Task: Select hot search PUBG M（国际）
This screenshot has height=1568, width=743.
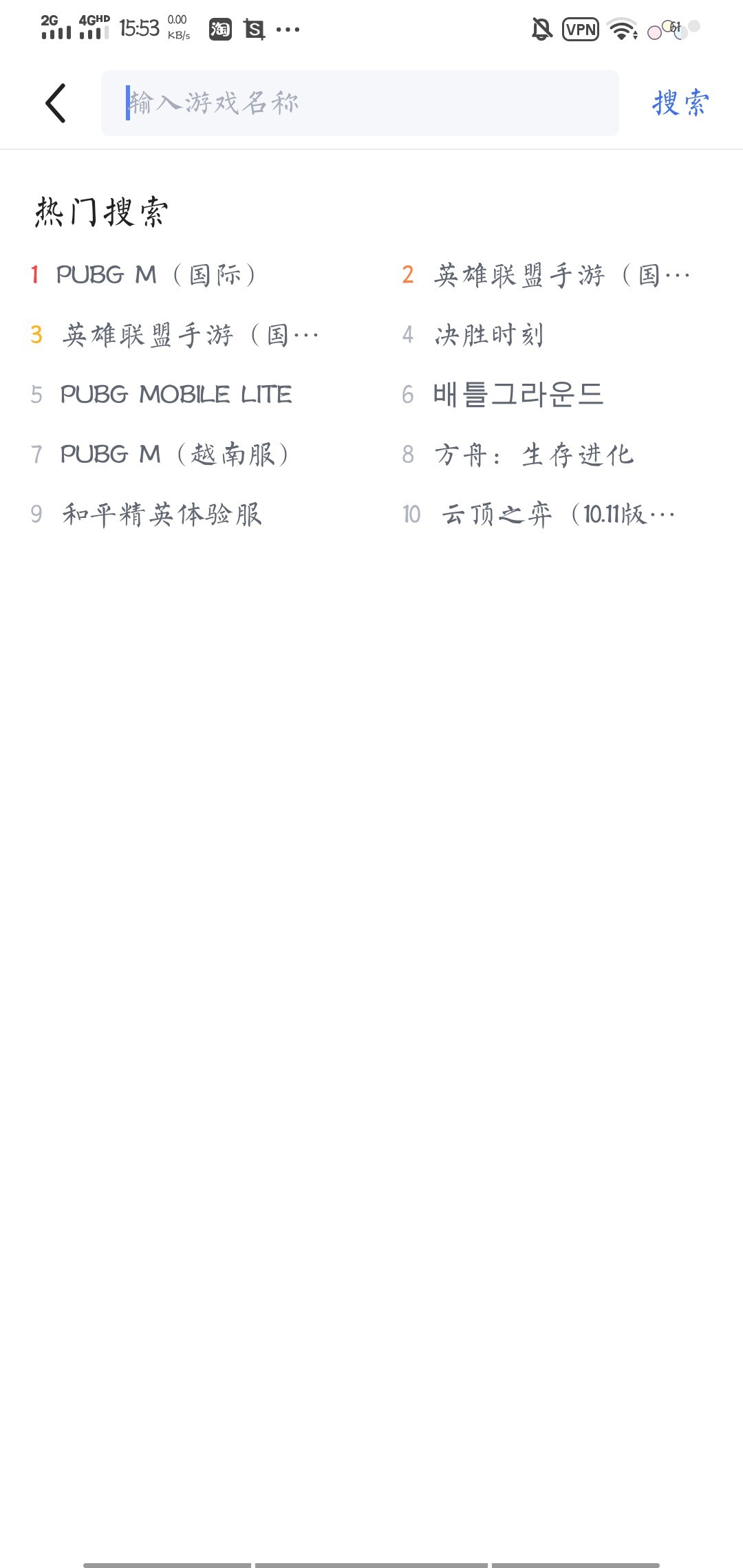Action: pos(155,275)
